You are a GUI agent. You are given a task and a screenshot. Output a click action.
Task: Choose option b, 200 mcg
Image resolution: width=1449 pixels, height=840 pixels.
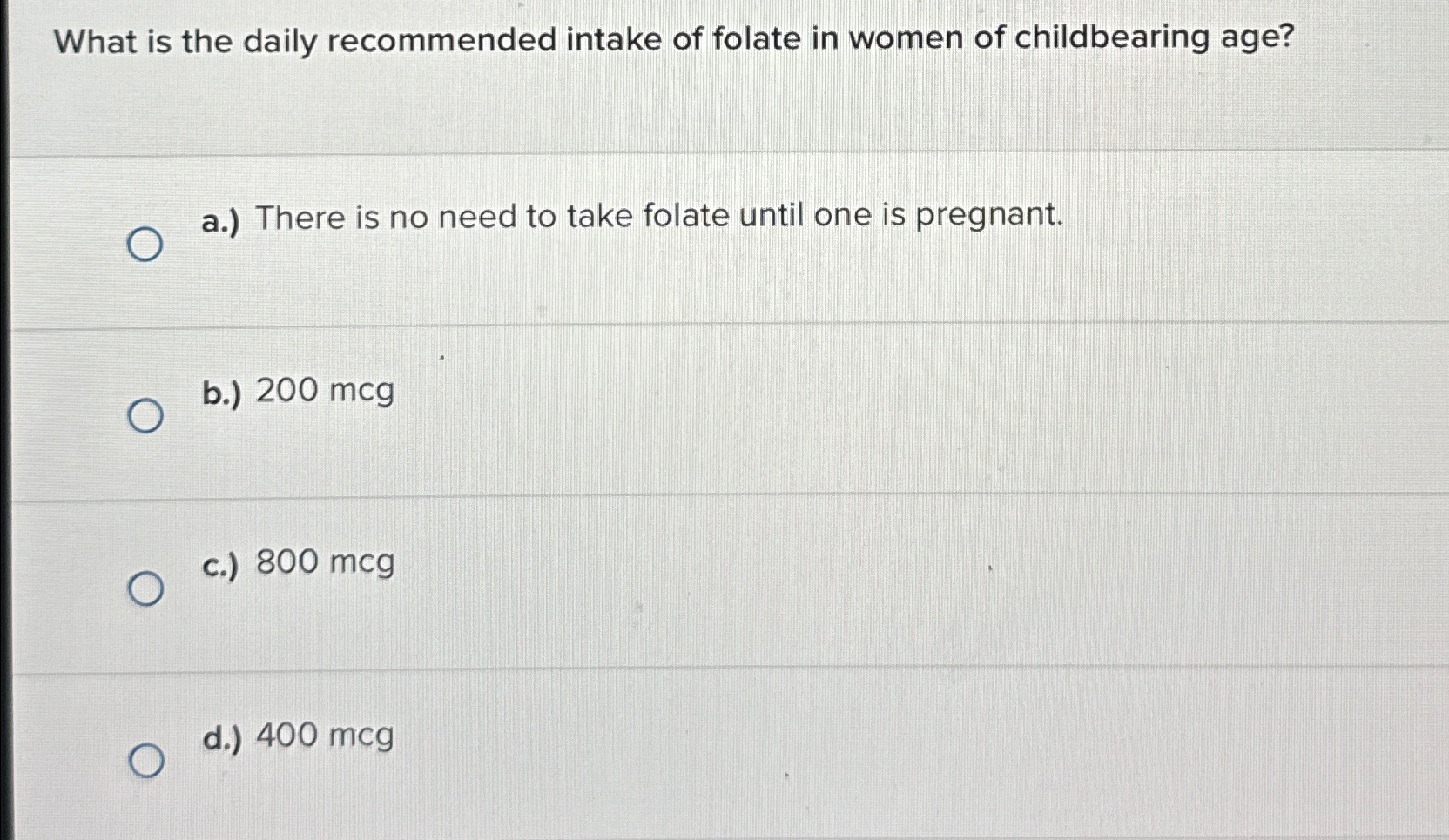coord(145,417)
